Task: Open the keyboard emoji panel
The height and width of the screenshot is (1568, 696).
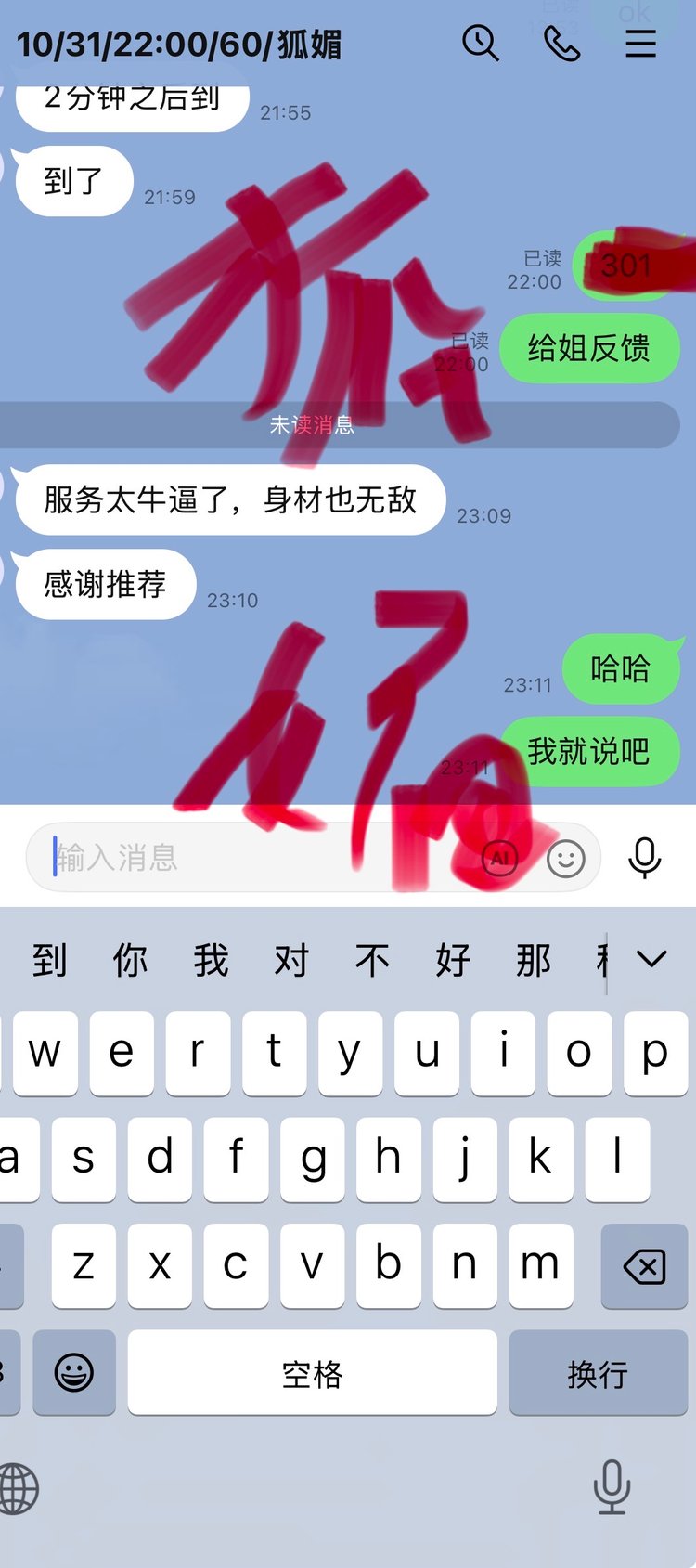Action: [x=74, y=1373]
